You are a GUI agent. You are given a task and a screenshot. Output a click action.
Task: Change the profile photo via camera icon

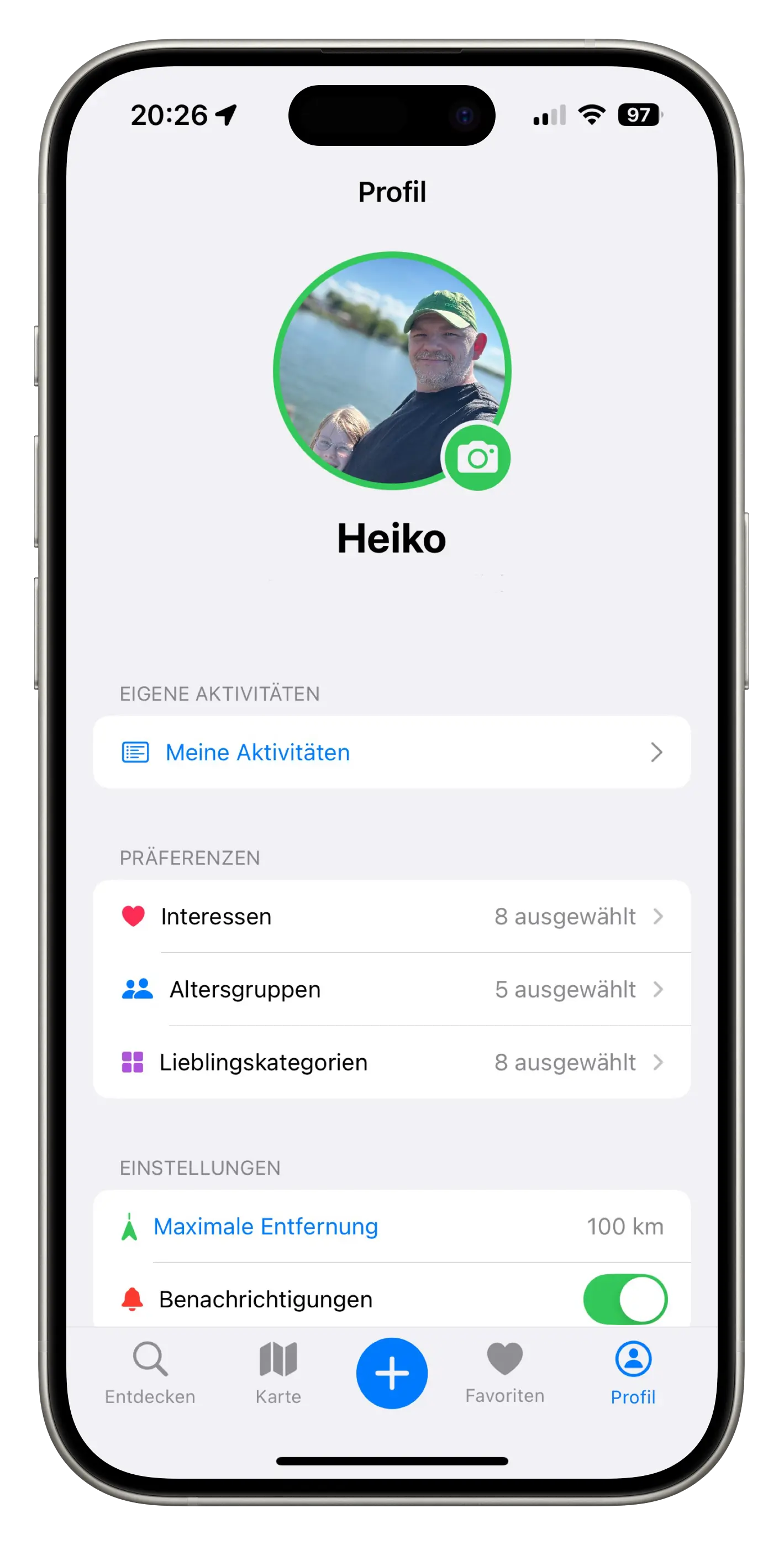pyautogui.click(x=477, y=458)
